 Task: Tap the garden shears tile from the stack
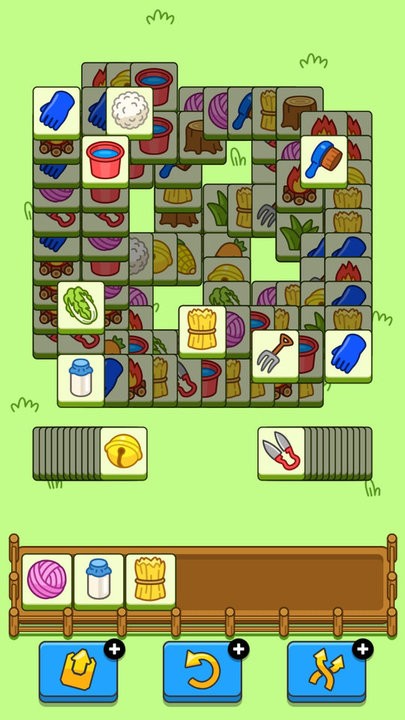pyautogui.click(x=281, y=454)
